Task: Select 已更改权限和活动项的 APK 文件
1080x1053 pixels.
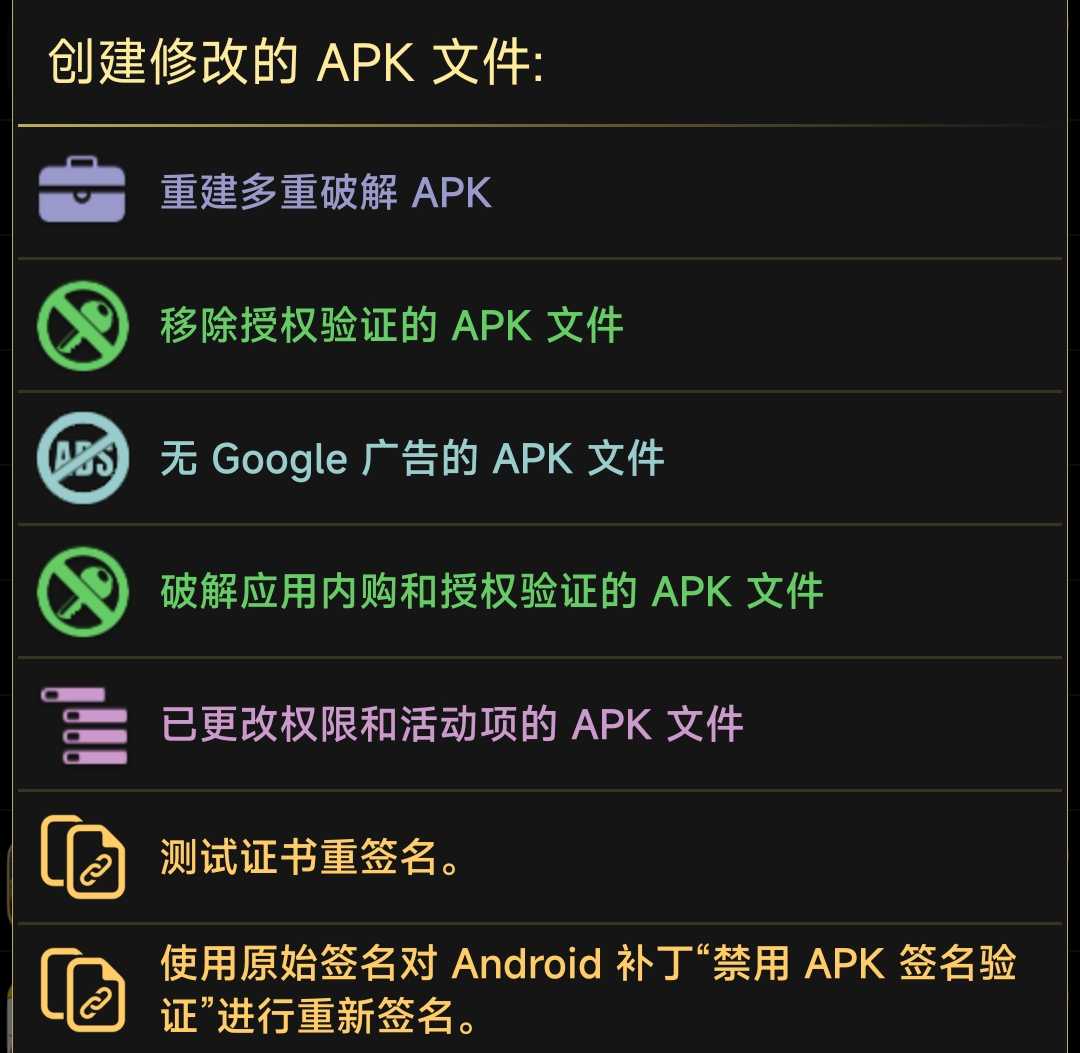Action: tap(452, 724)
